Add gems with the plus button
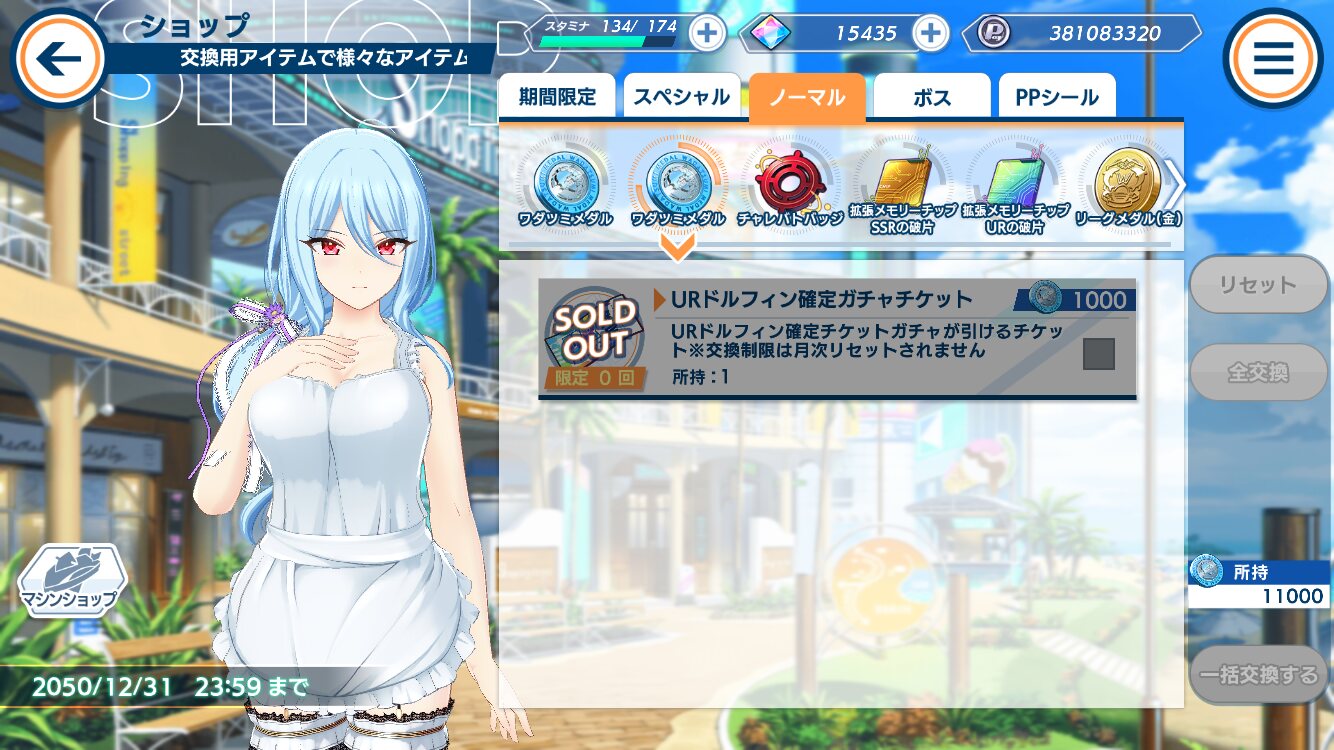 [x=931, y=33]
